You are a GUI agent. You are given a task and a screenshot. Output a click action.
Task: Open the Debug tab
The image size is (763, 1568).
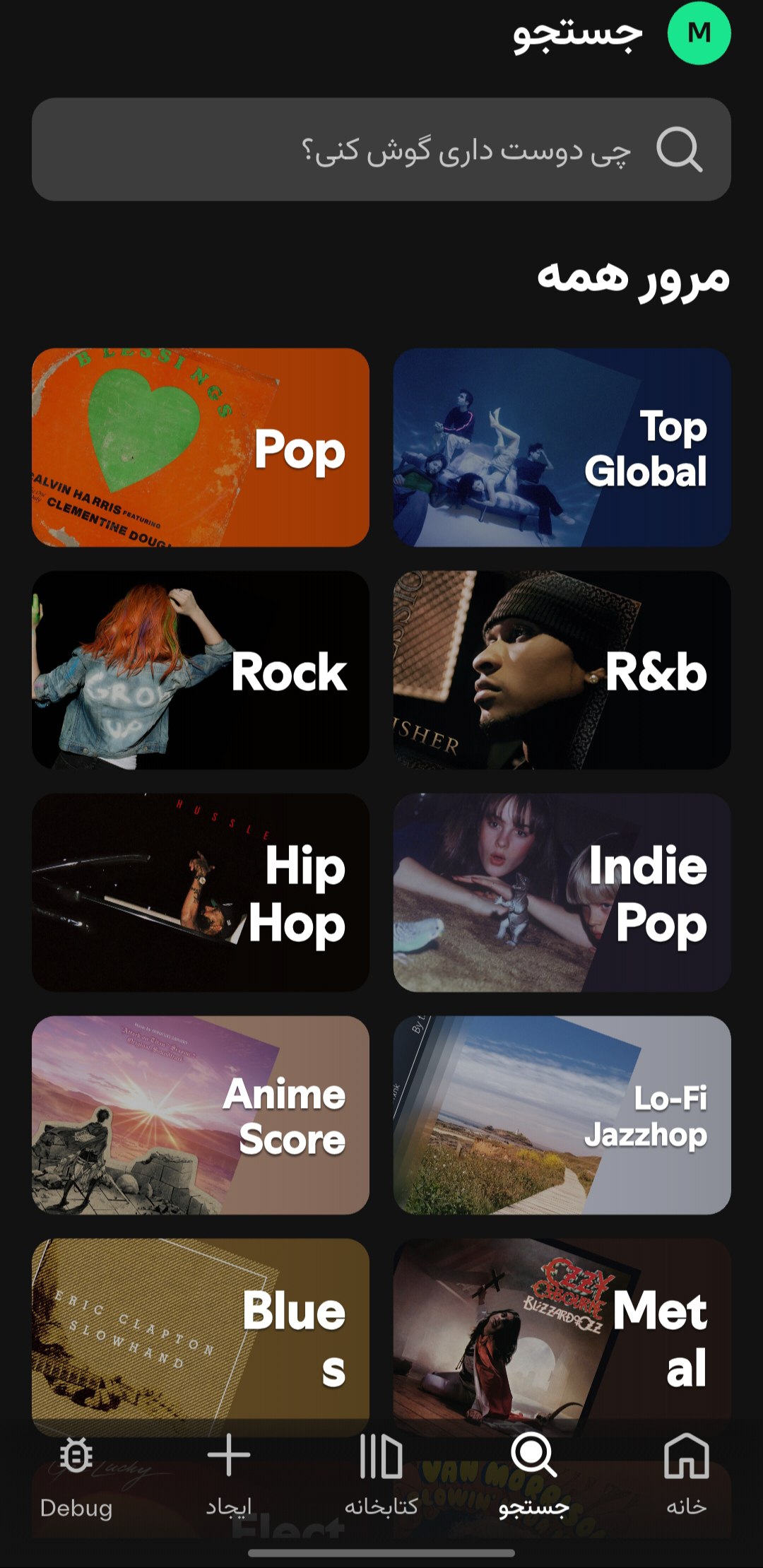[x=76, y=1474]
